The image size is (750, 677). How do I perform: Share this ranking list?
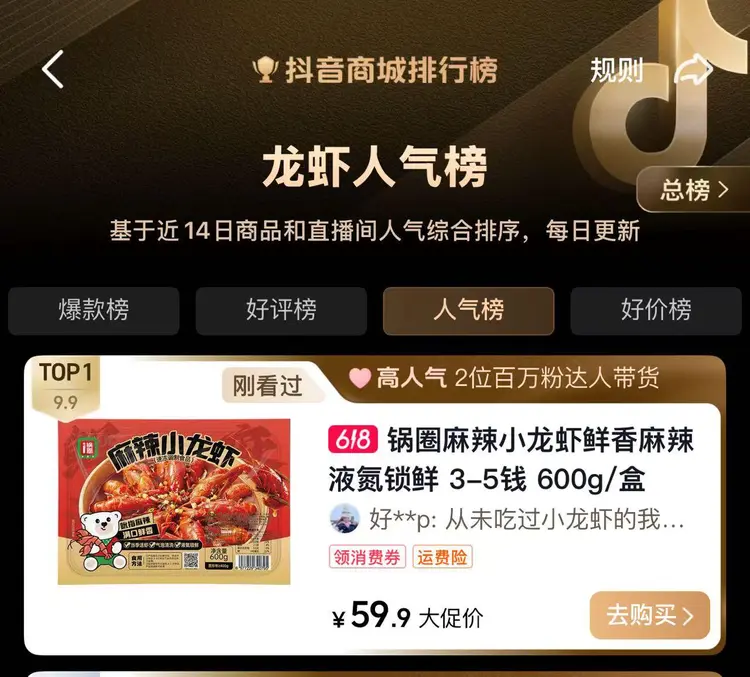pos(693,70)
